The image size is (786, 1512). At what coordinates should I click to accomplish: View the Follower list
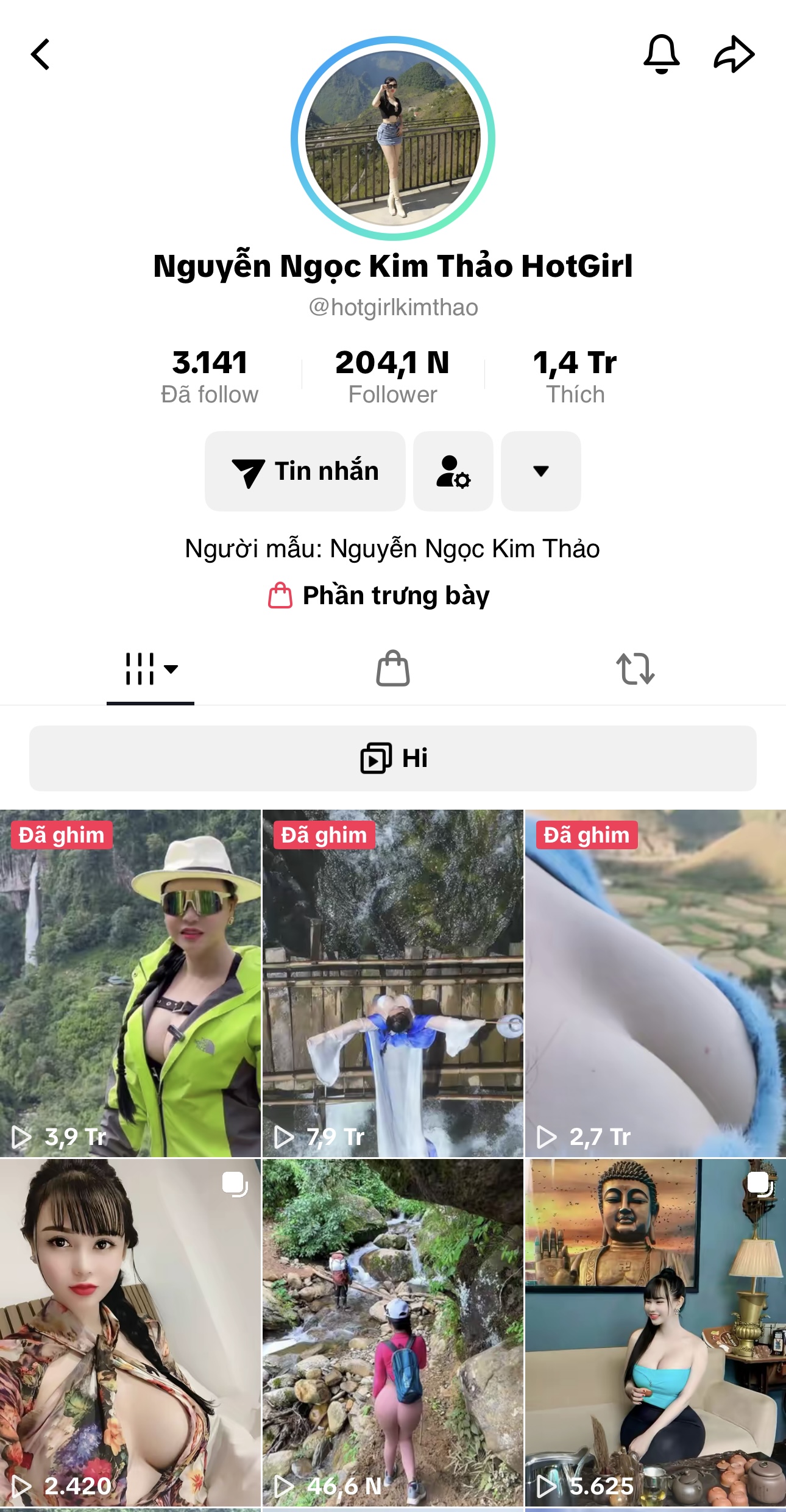click(x=392, y=376)
